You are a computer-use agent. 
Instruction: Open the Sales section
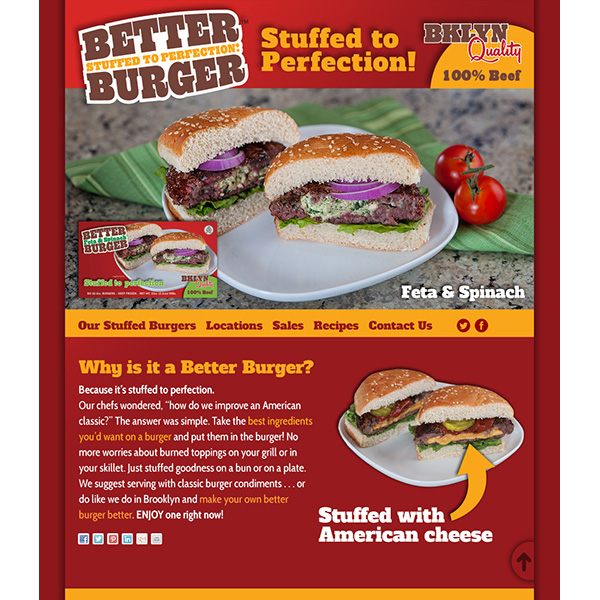288,325
